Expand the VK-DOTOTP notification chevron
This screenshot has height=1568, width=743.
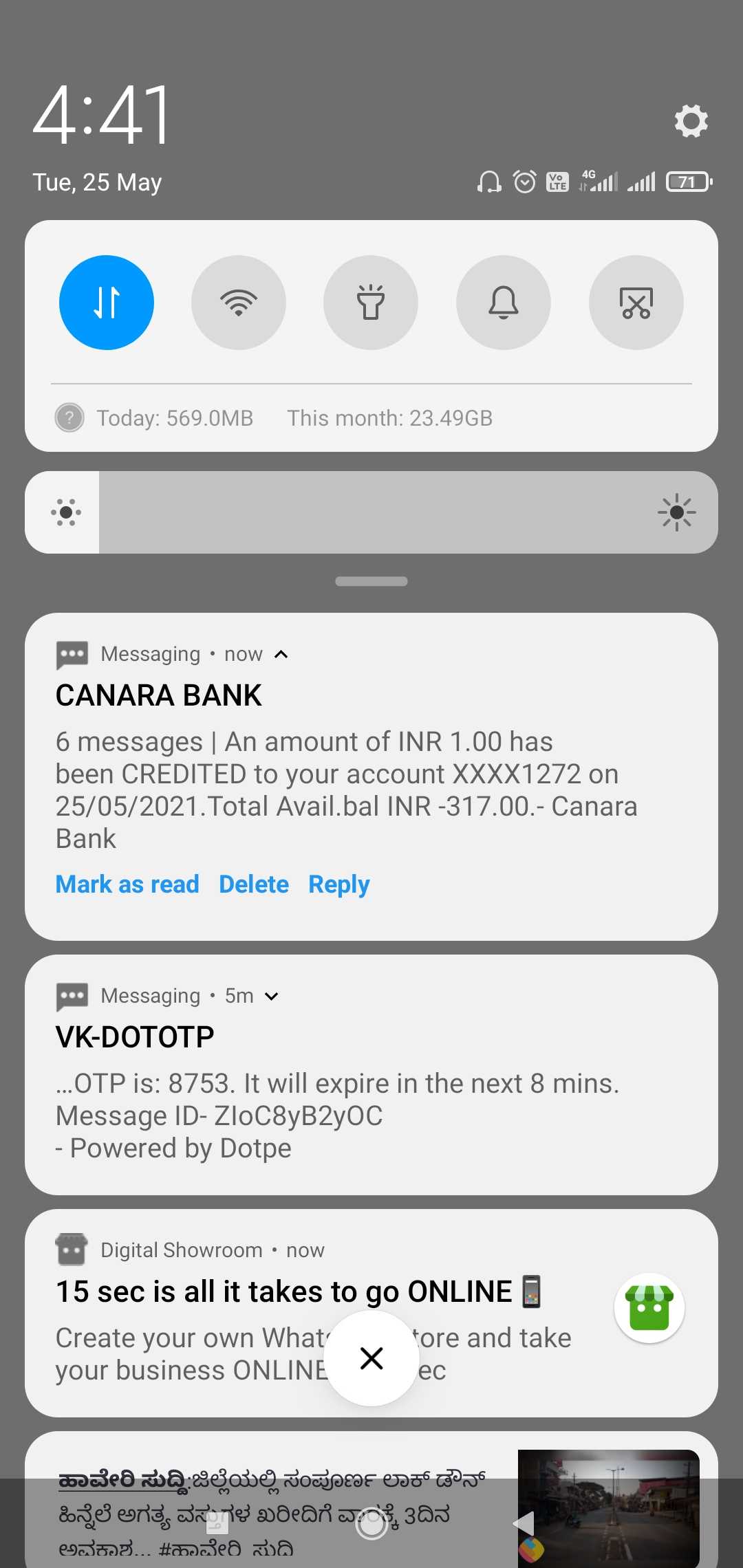point(272,996)
